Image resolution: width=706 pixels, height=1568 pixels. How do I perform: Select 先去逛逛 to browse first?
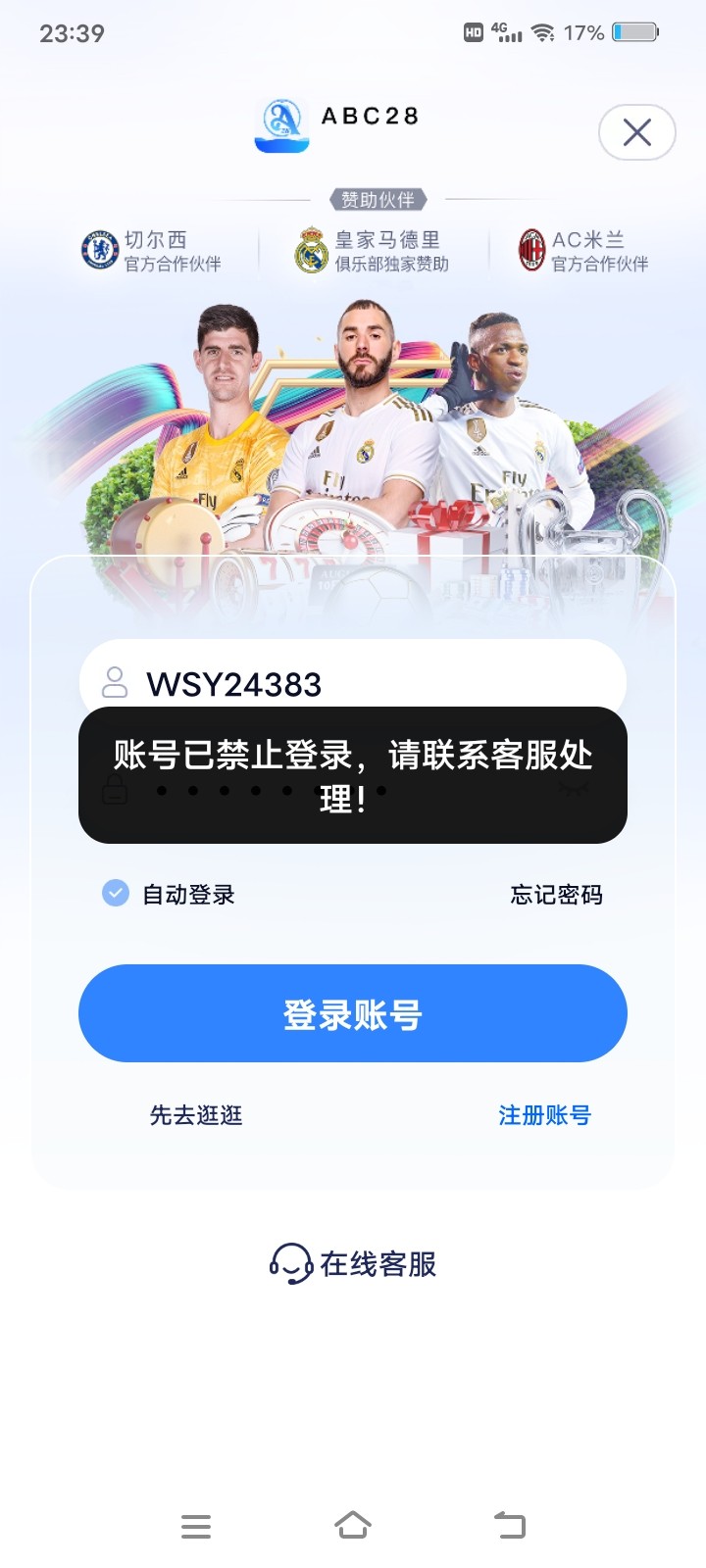[196, 1115]
